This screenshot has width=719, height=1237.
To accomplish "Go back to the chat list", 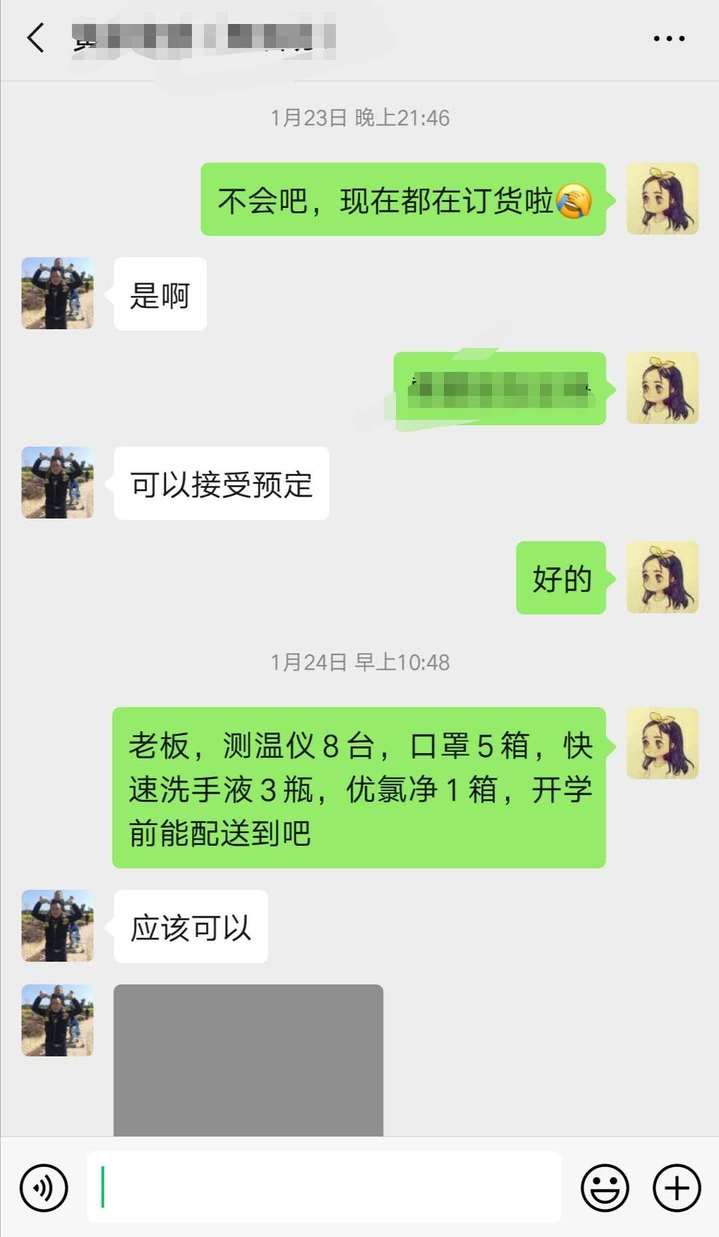I will click(x=36, y=39).
